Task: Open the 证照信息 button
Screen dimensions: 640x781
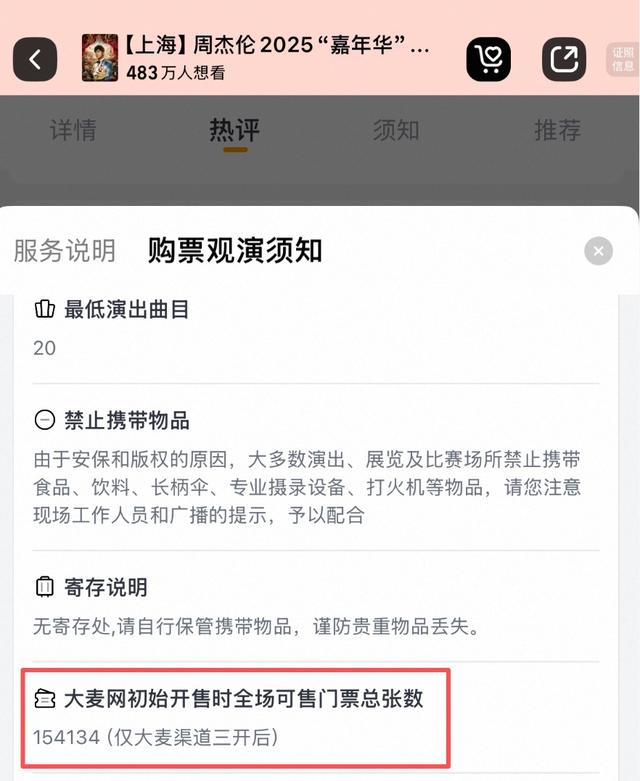Action: tap(623, 60)
